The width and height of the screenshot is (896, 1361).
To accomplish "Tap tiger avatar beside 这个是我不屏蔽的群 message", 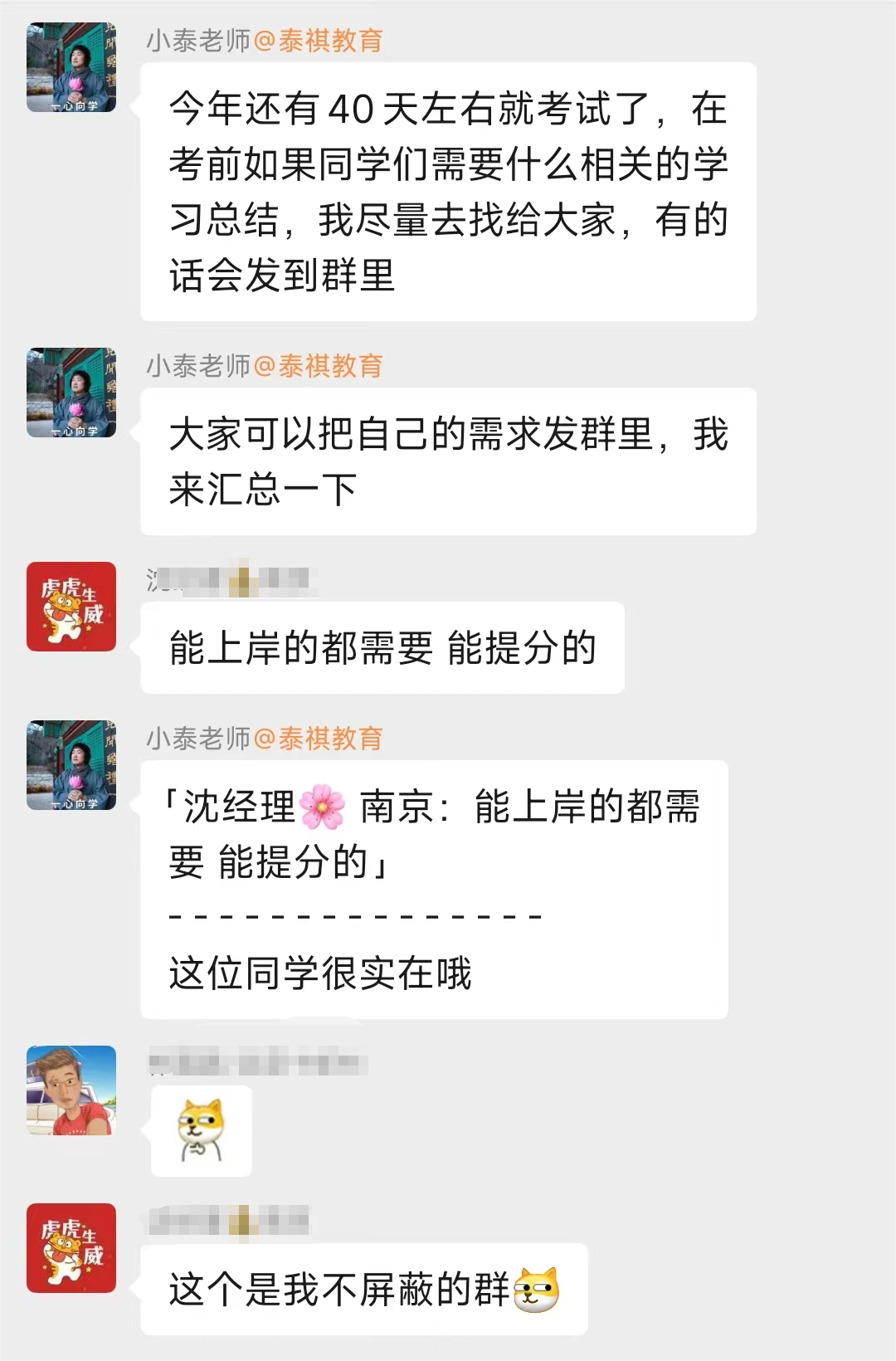I will click(x=71, y=1248).
